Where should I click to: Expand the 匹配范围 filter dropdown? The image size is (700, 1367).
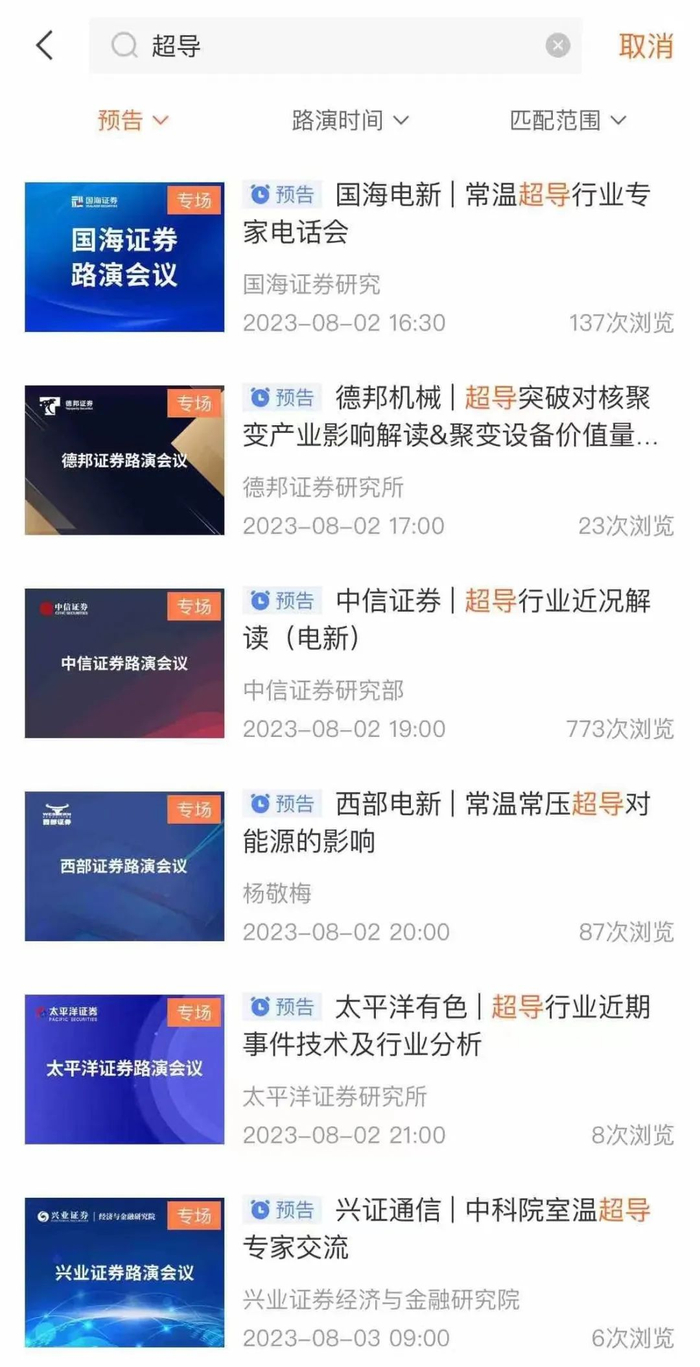coord(567,121)
